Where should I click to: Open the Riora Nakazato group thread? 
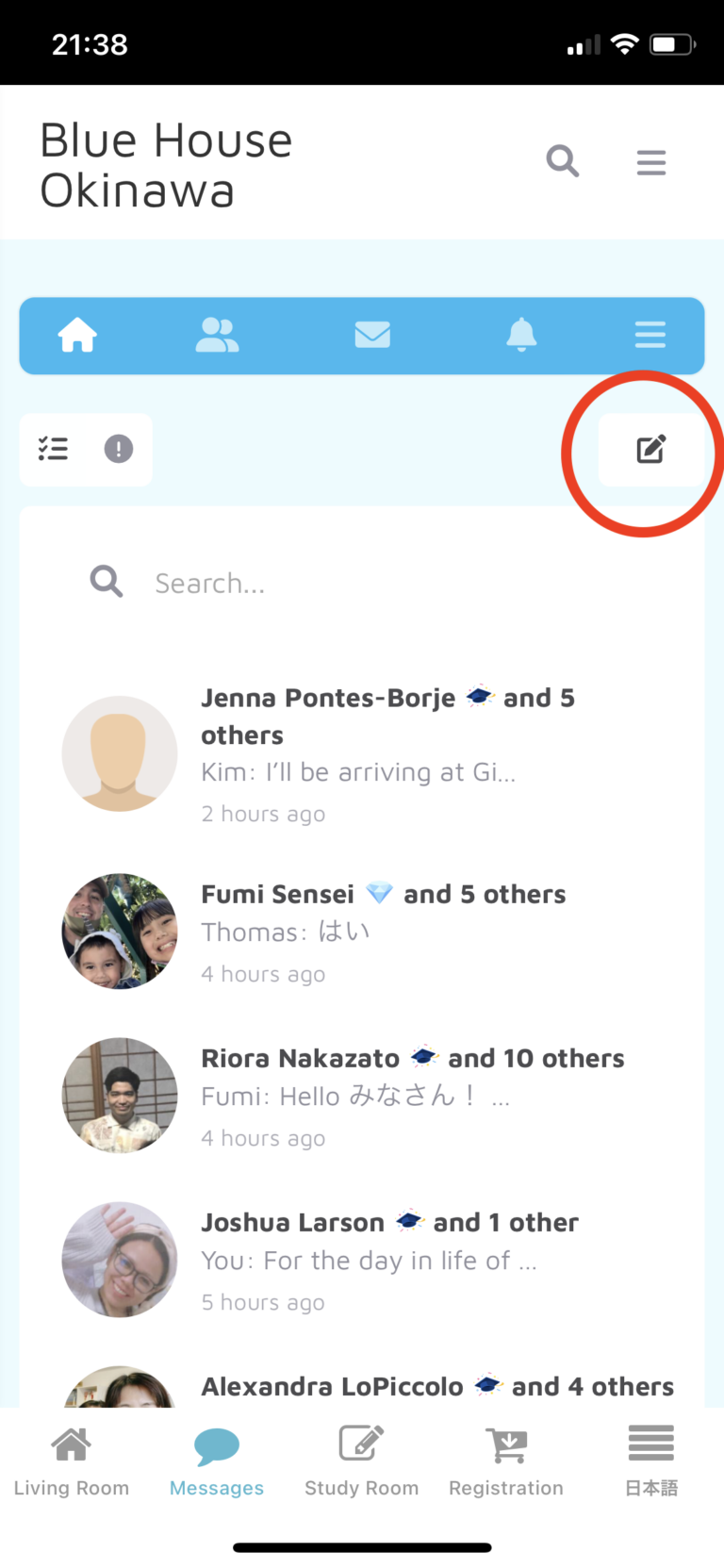[x=412, y=1095]
